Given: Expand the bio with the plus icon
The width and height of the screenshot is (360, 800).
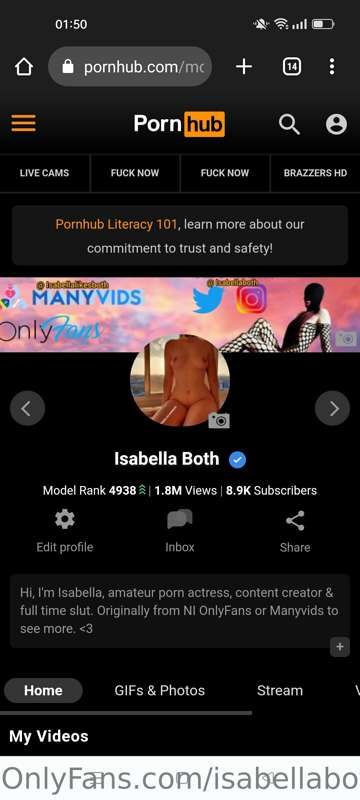Looking at the screenshot, I should click(x=340, y=647).
